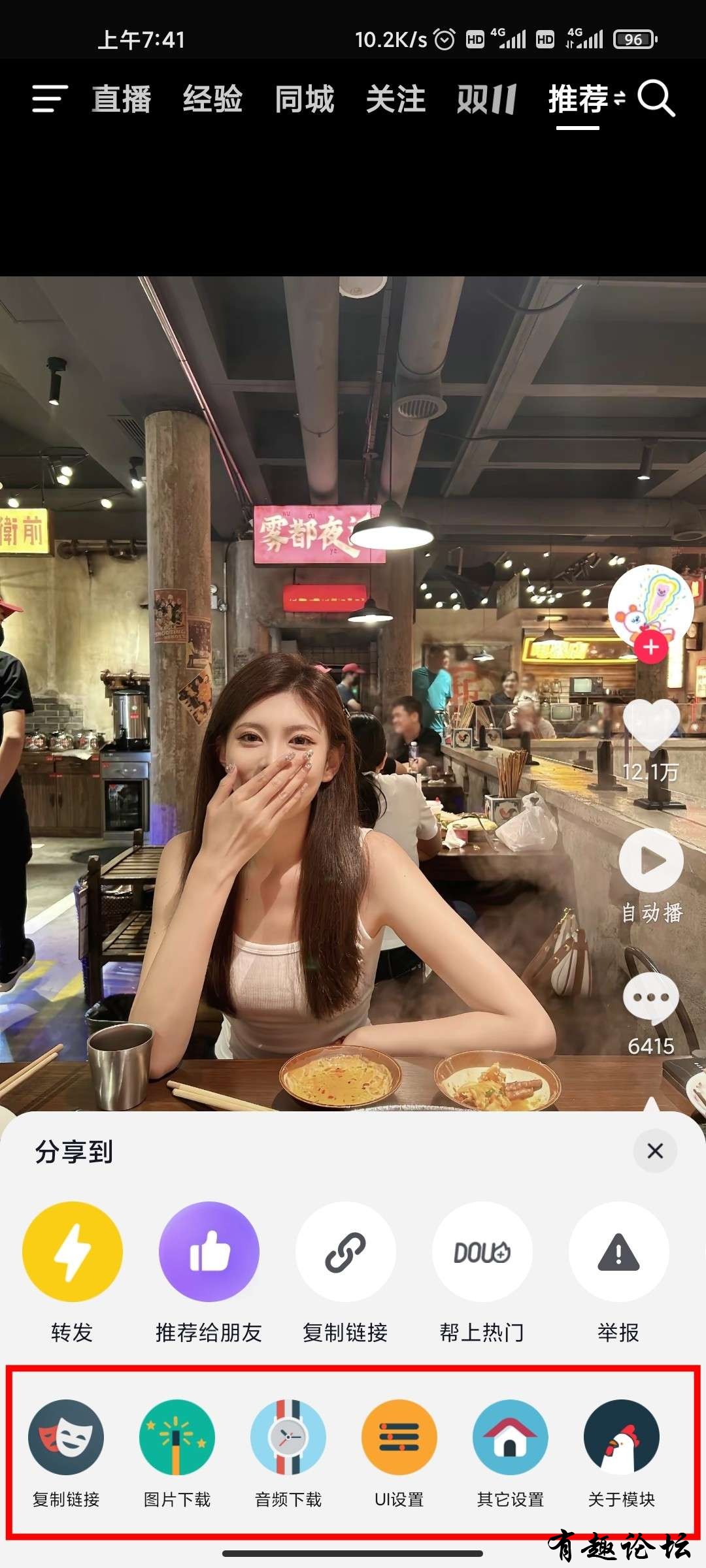Tap 转发 to repost the video
Screen dimensions: 706x1568
pyautogui.click(x=72, y=1252)
